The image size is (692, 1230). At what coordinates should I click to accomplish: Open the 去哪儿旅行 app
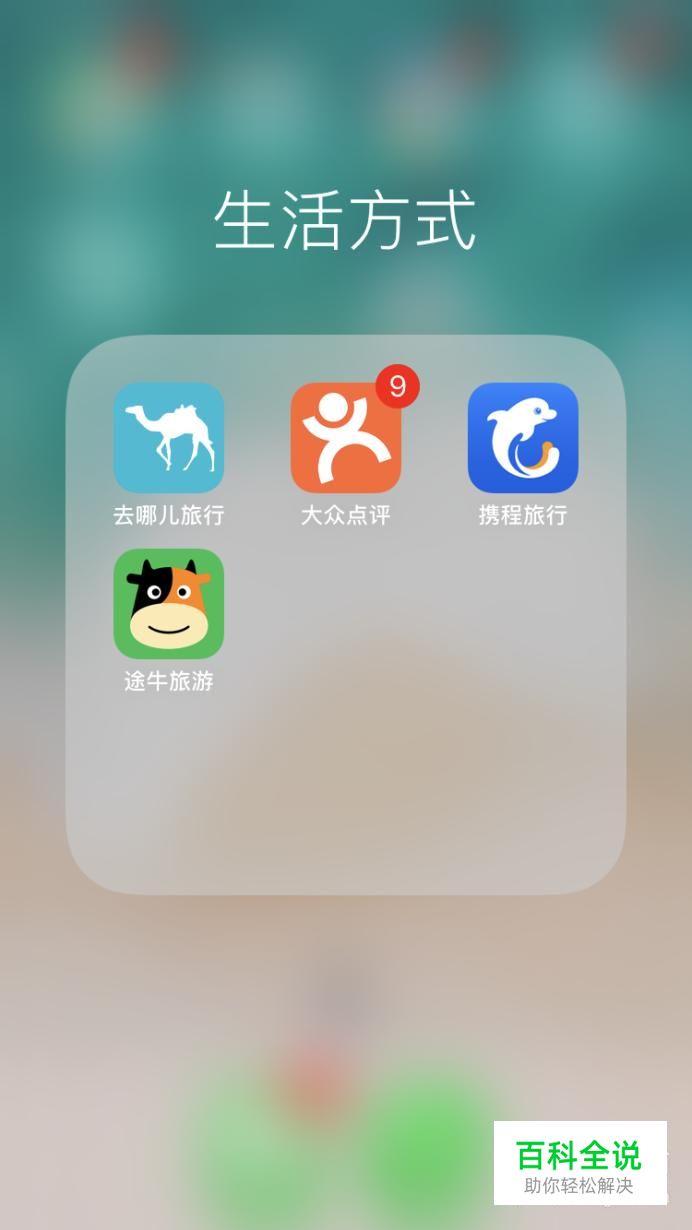(x=168, y=438)
